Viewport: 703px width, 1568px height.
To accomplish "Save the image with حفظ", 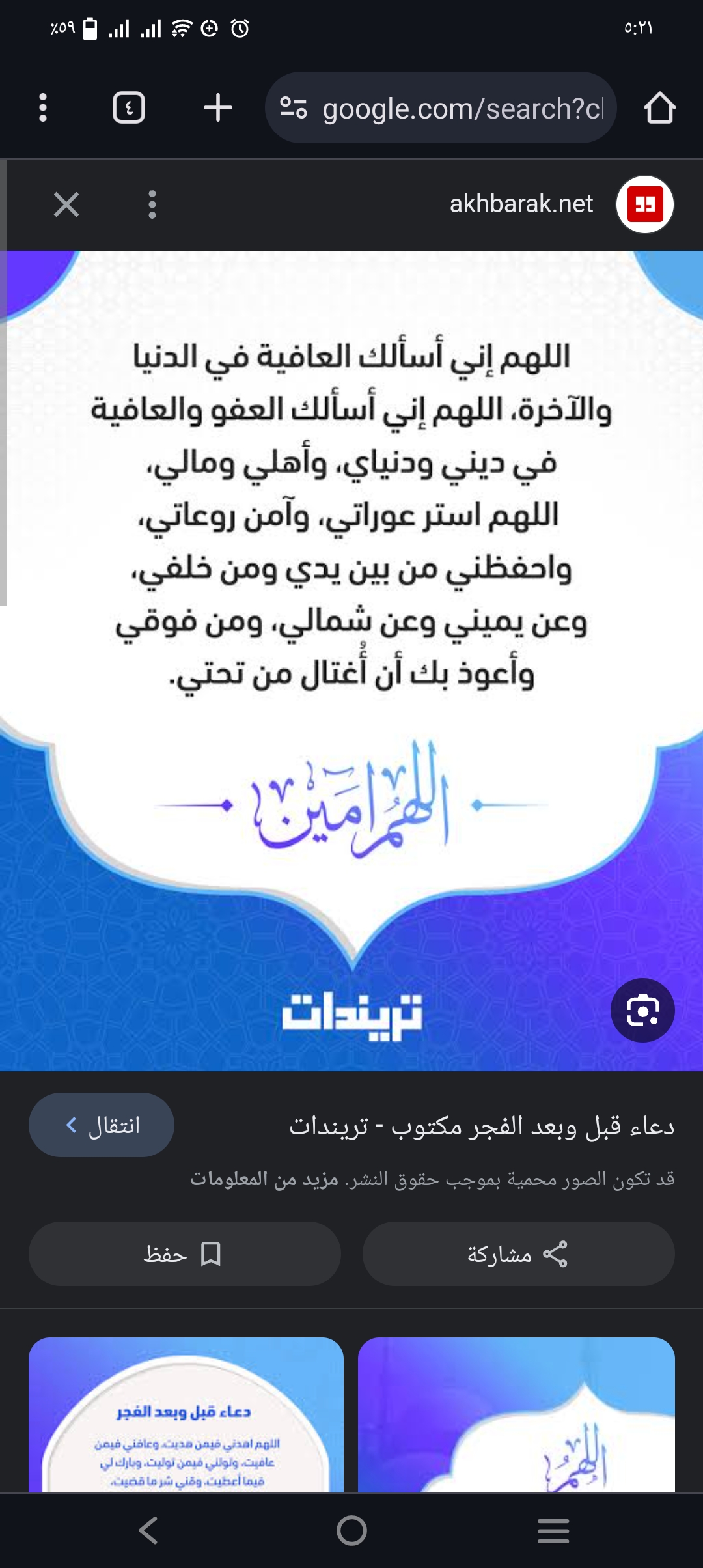I will [x=184, y=1253].
